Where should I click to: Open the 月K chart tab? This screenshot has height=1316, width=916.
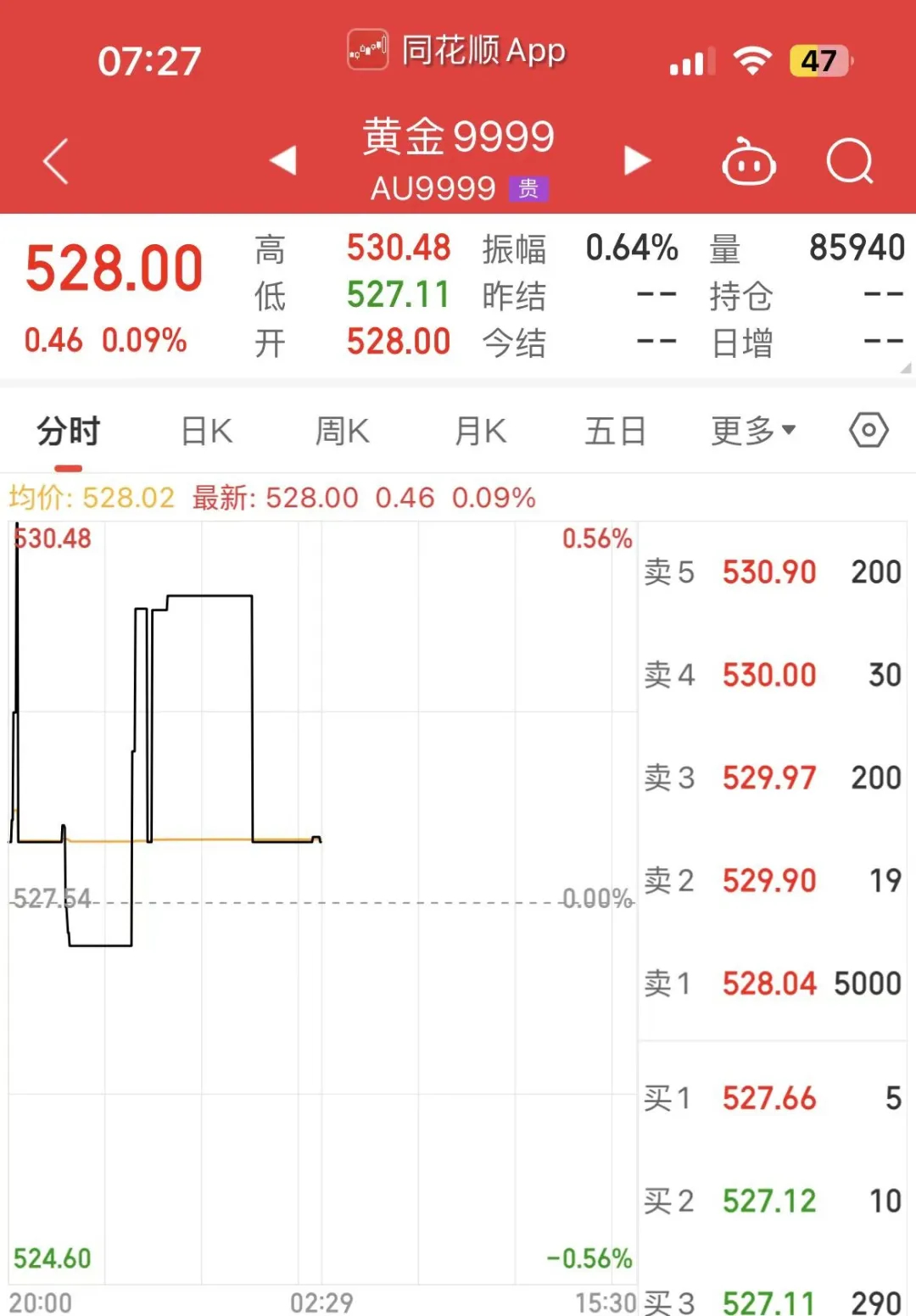pos(478,431)
